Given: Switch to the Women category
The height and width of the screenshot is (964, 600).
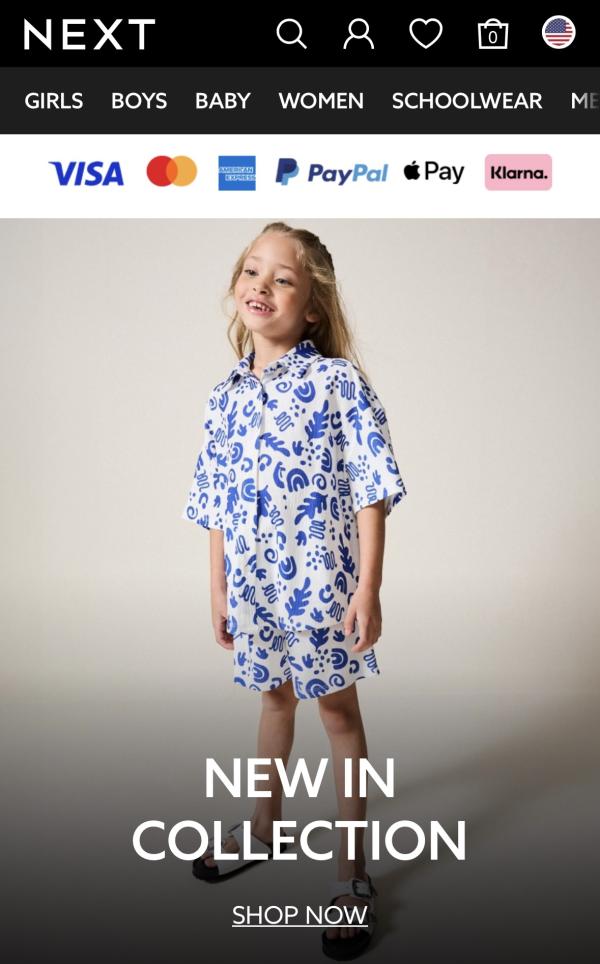Looking at the screenshot, I should point(321,101).
